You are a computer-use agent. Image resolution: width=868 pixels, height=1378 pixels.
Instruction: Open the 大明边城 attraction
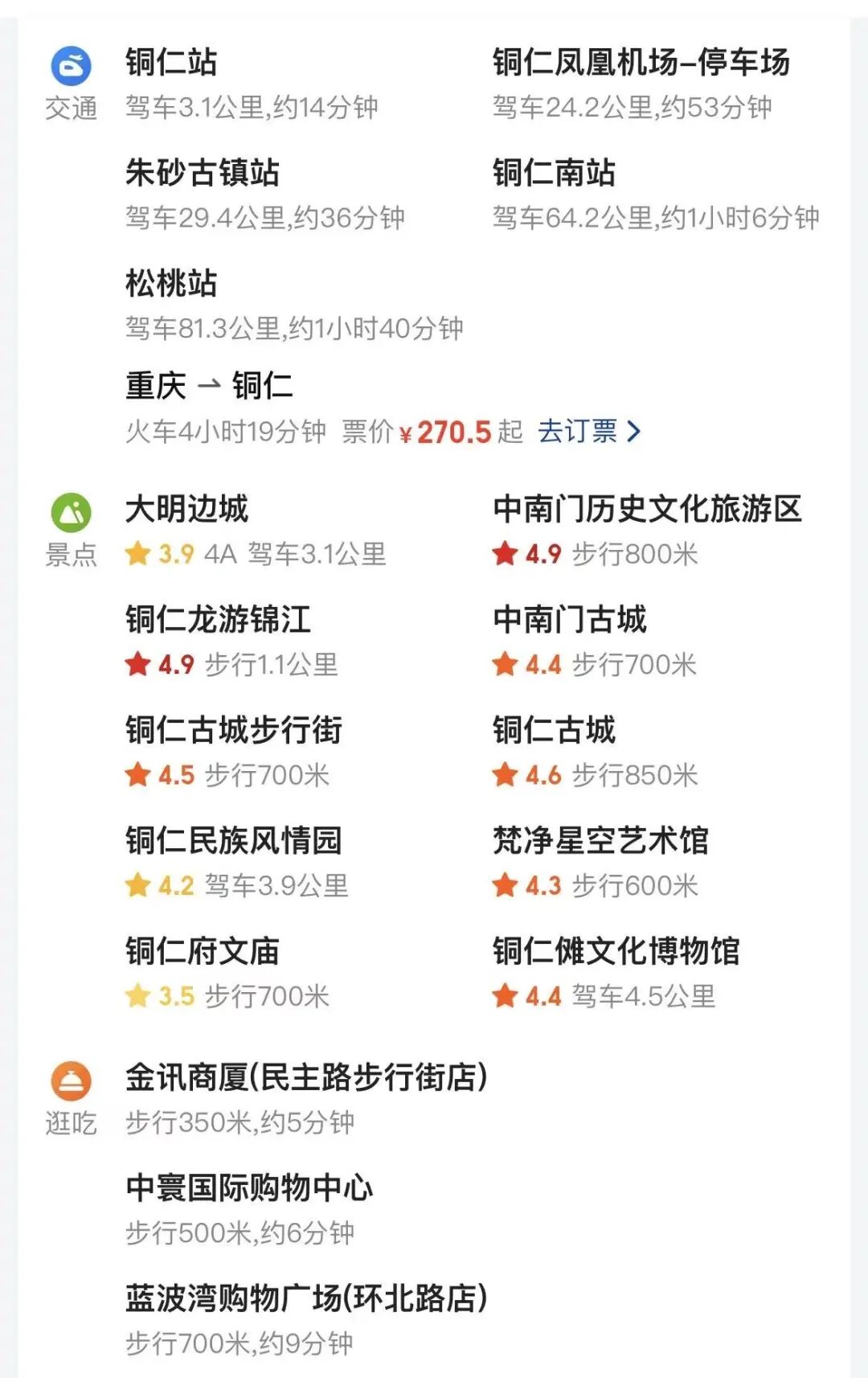coord(187,509)
